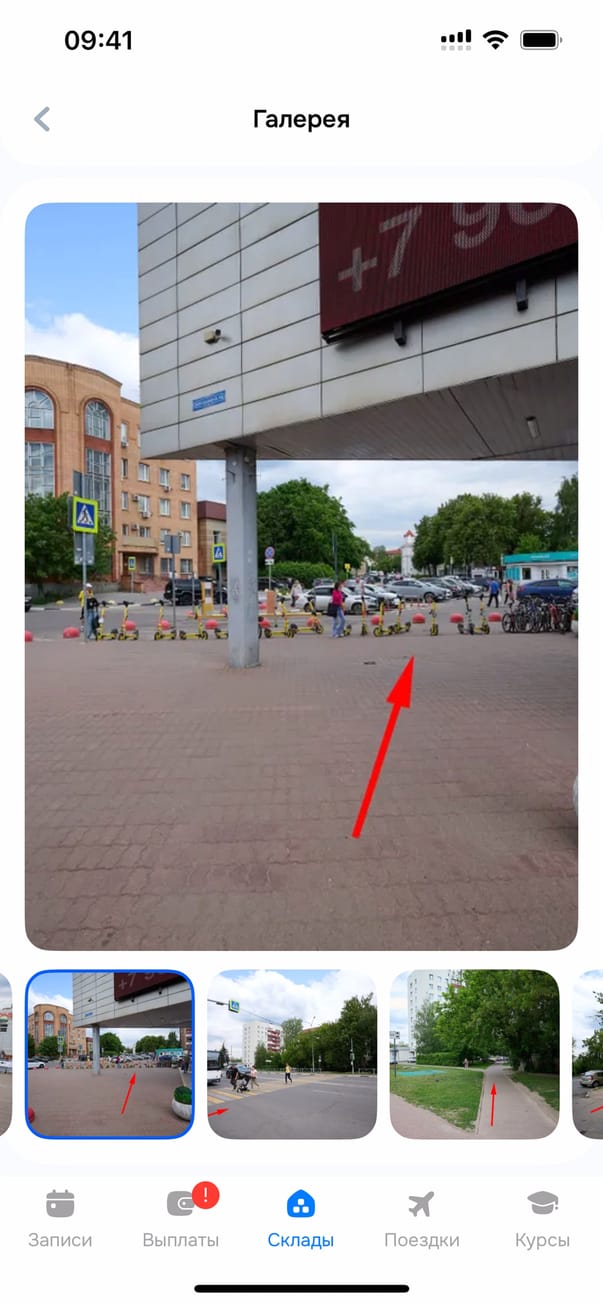Open the Склады tab
Screen dimensions: 603x1305
coord(301,1219)
